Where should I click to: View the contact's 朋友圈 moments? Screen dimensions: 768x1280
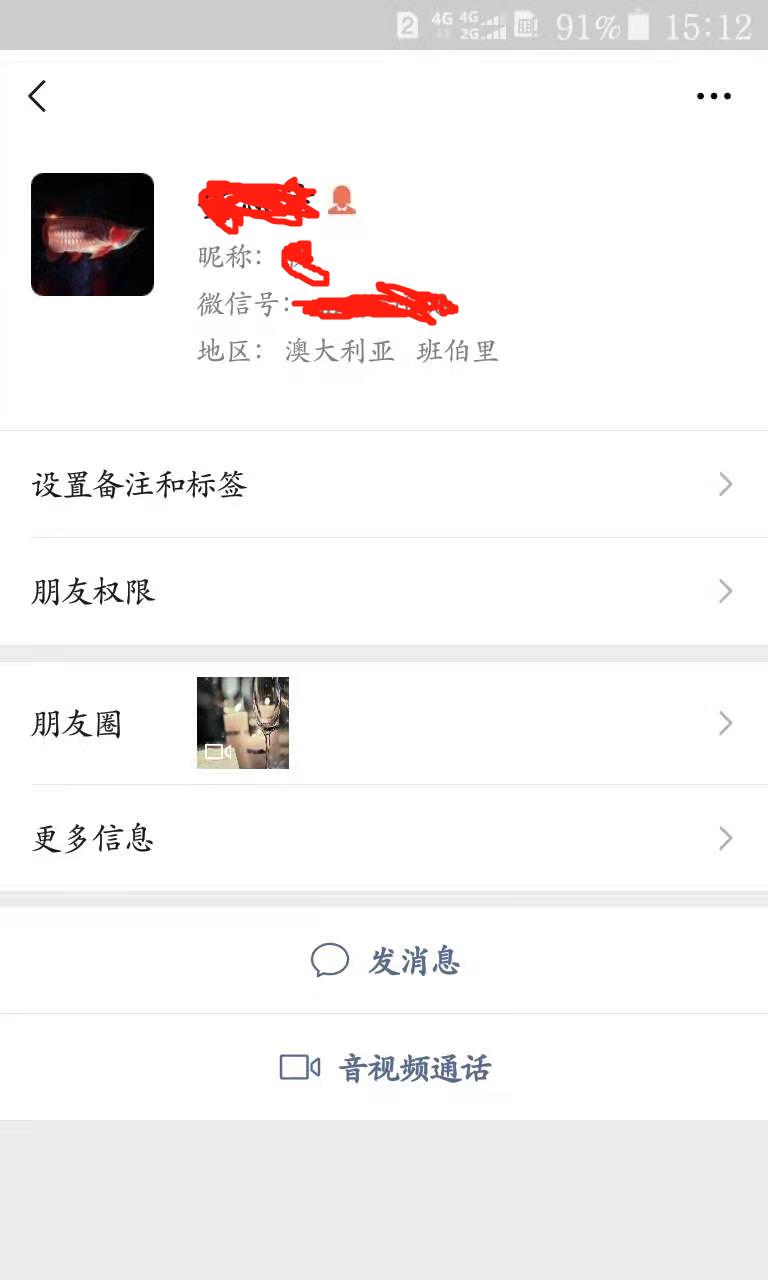[x=384, y=723]
